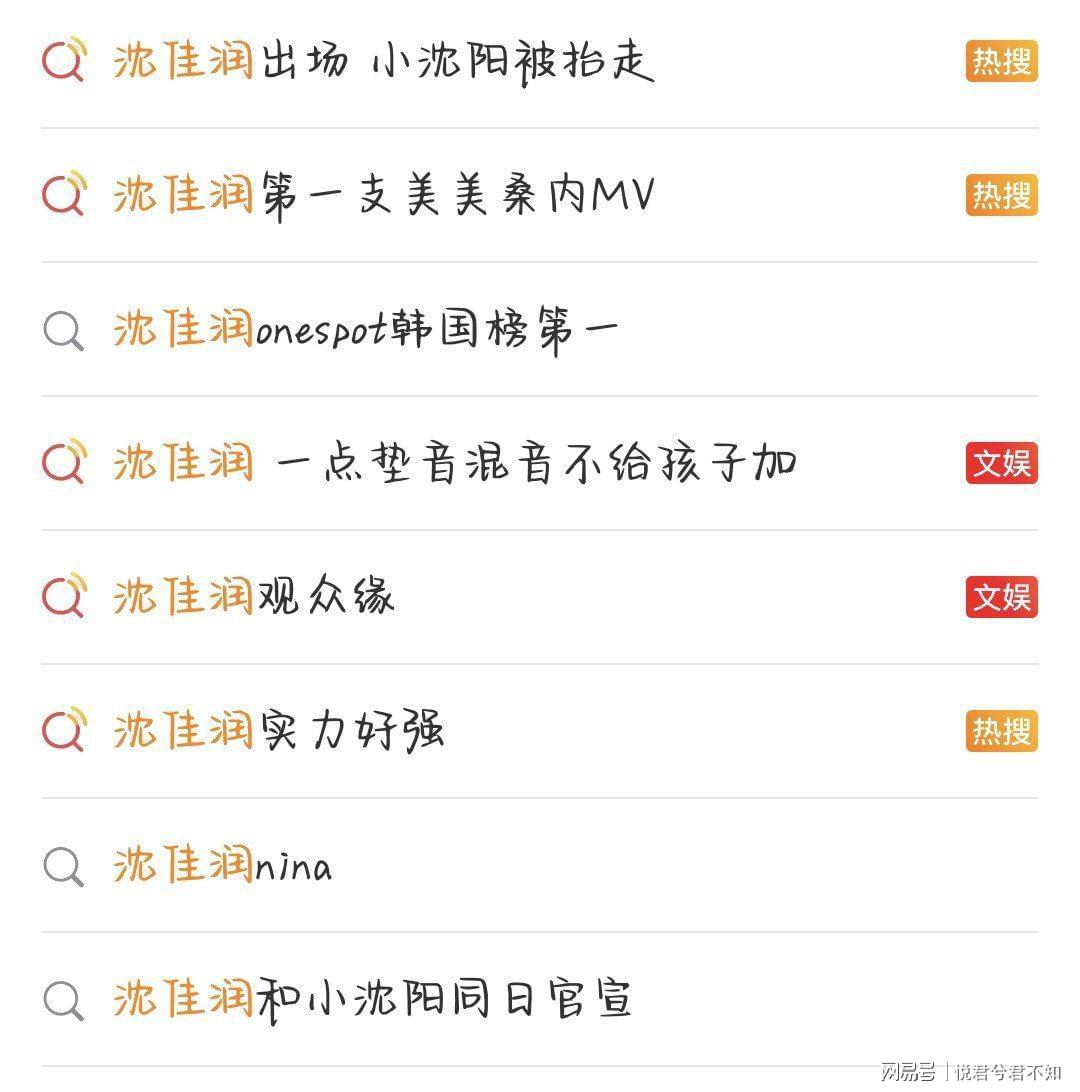Screen dimensions: 1080x1092
Task: Open suggestion 沈佳润出场 小沈阳被抬走
Action: (x=383, y=62)
